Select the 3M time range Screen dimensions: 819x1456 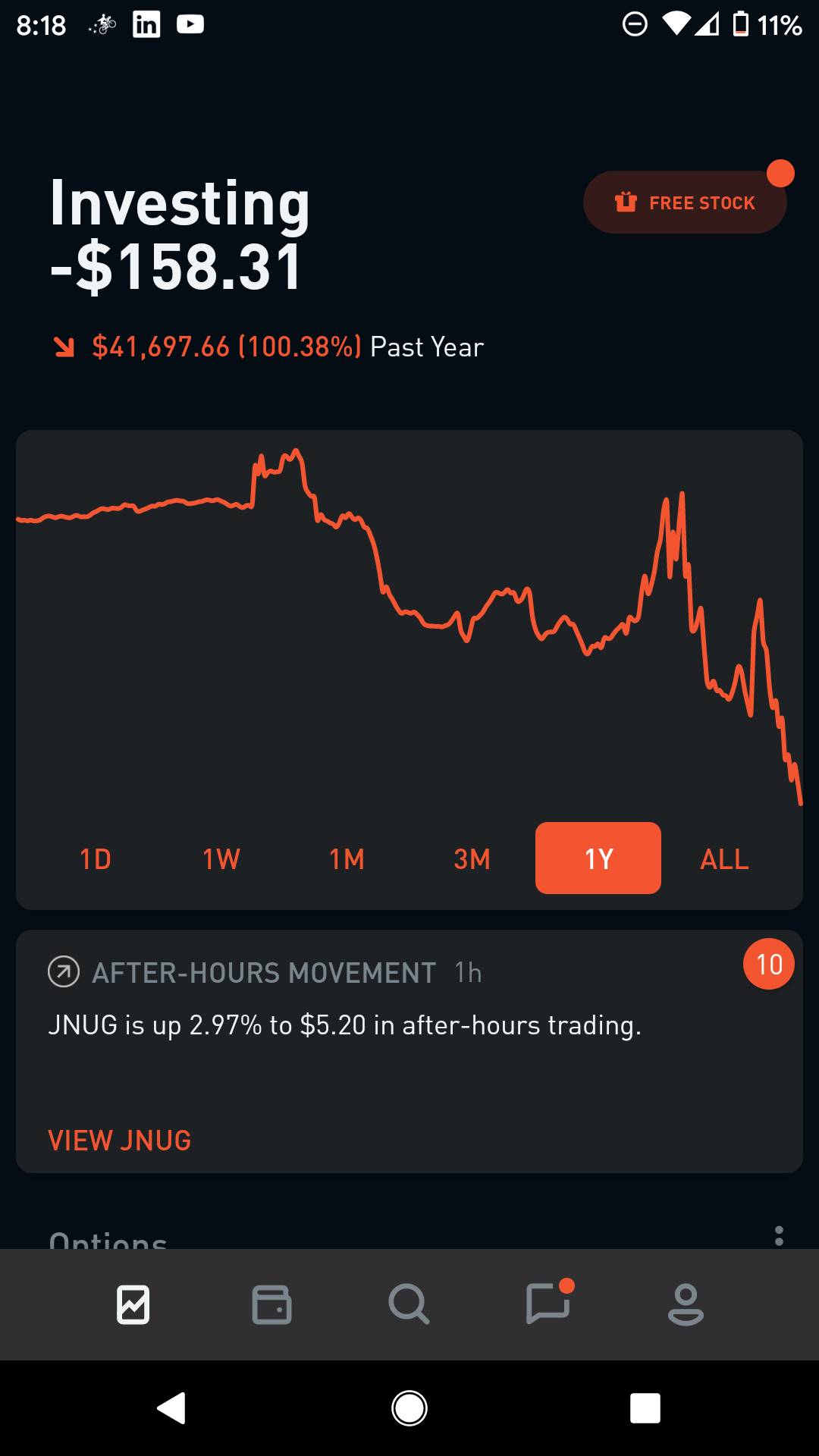[471, 858]
